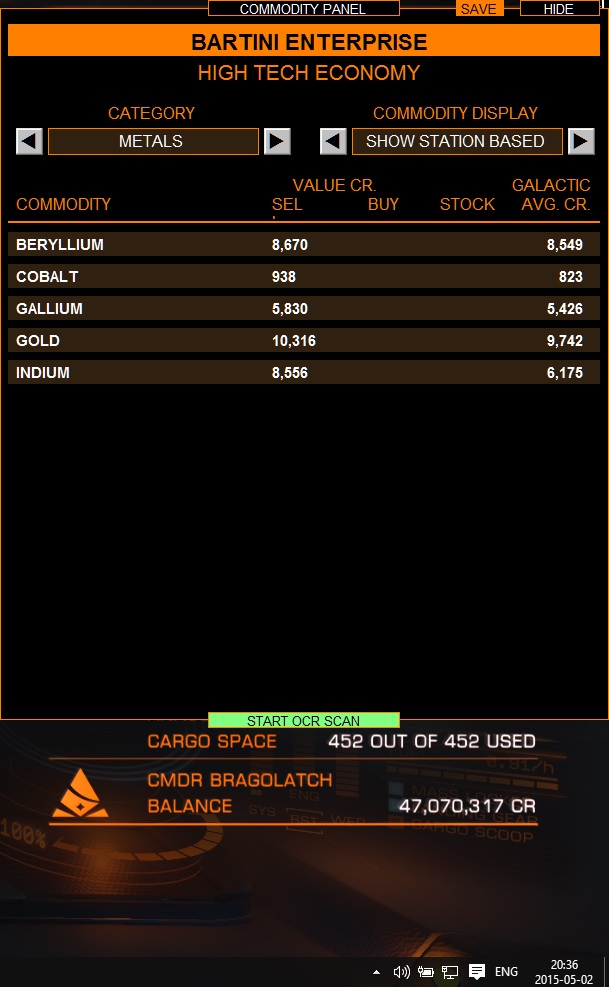Open the volume control in taskbar
Image resolution: width=609 pixels, height=987 pixels.
(401, 972)
